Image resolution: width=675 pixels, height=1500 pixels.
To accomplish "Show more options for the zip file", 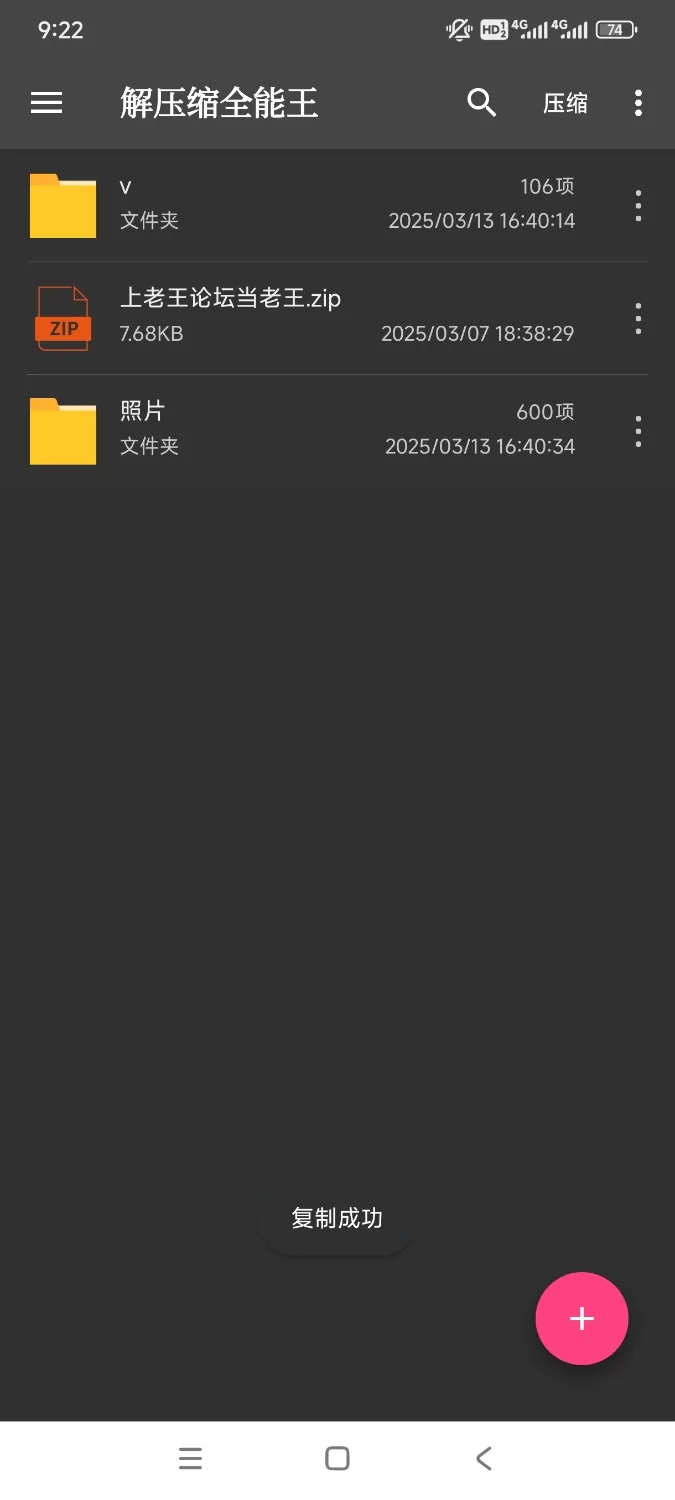I will click(x=638, y=318).
